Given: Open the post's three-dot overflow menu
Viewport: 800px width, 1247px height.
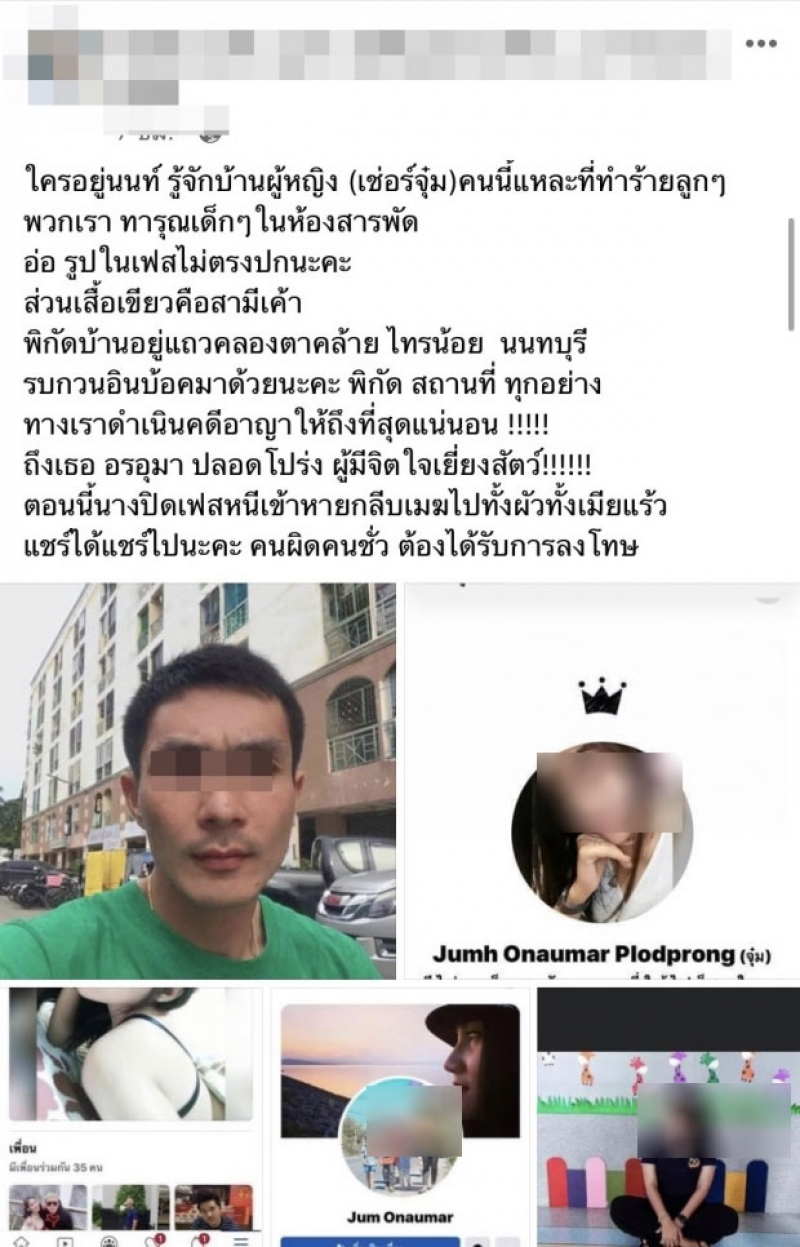Looking at the screenshot, I should tap(760, 43).
